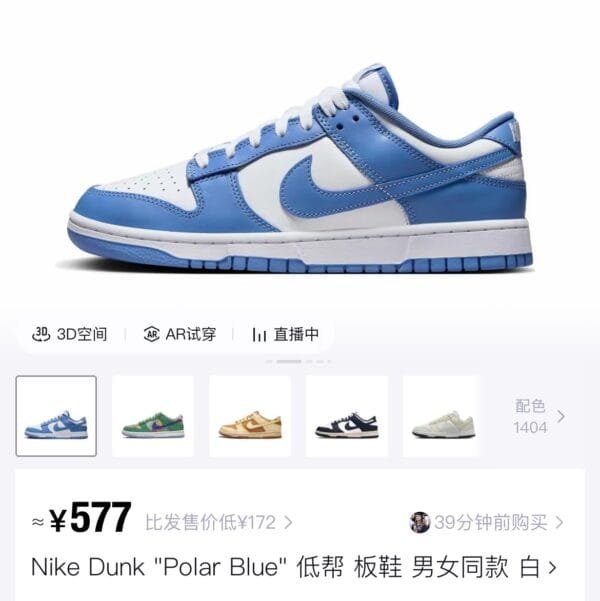The width and height of the screenshot is (600, 601).
Task: Open the 比发售价低¥172 price details
Action: point(219,521)
